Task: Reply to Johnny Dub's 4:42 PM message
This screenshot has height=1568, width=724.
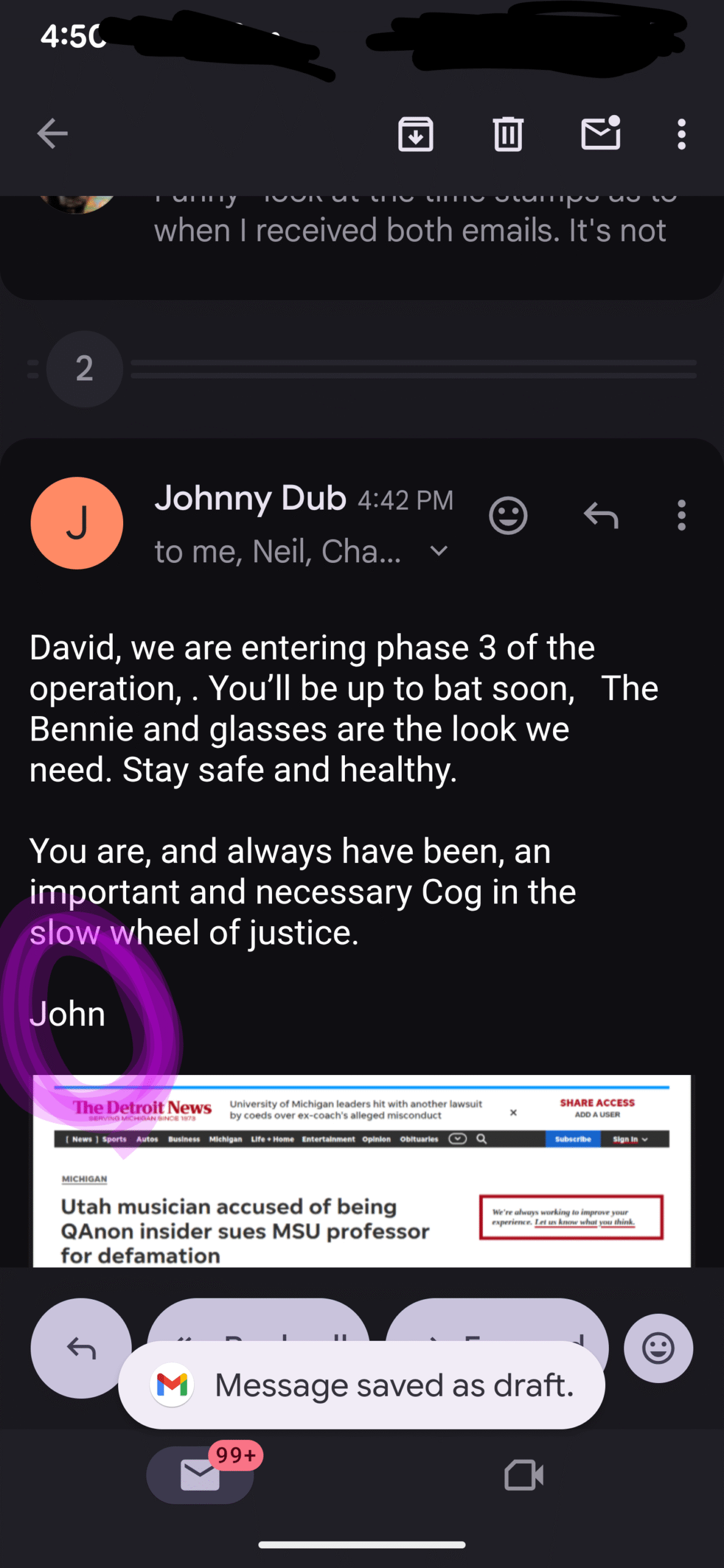Action: click(x=600, y=516)
